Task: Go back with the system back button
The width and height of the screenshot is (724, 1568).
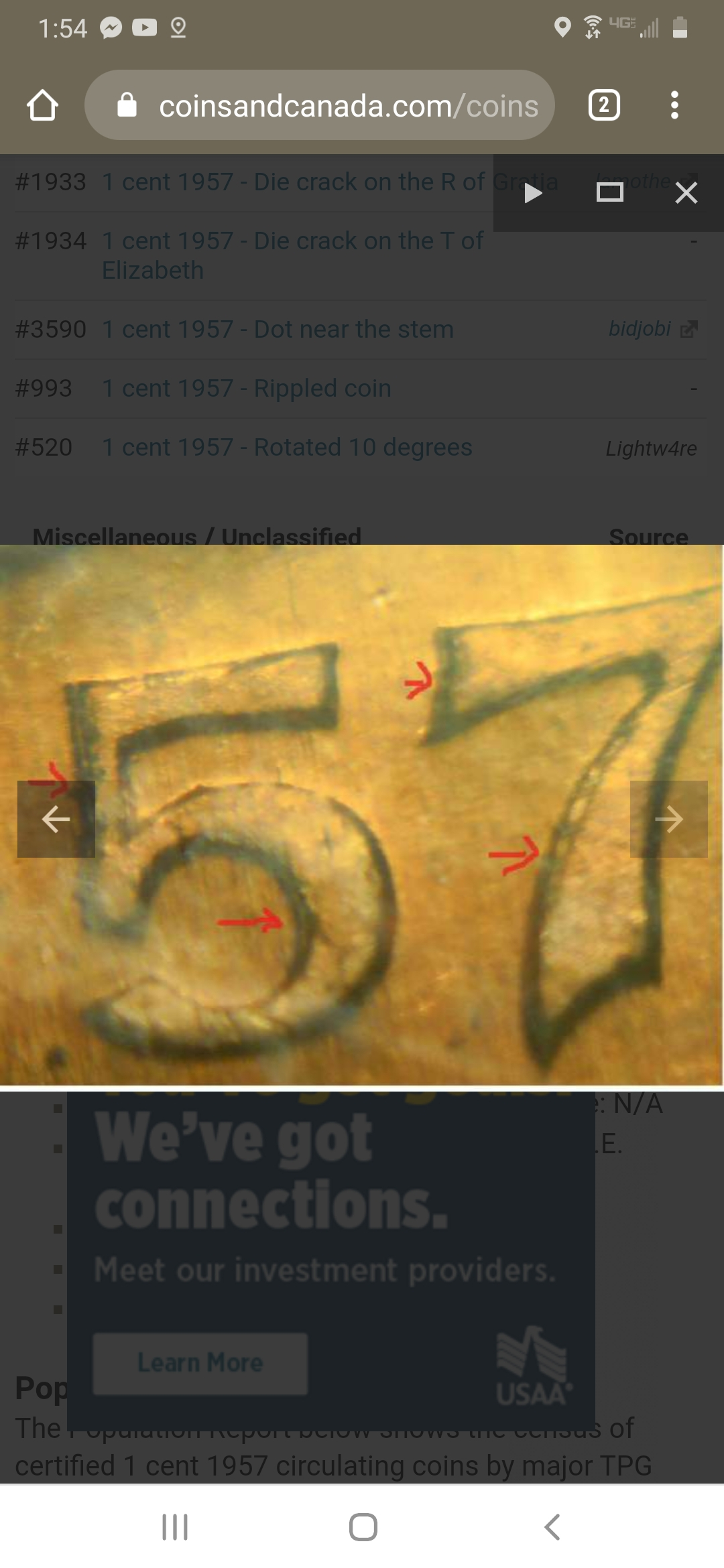Action: [552, 1527]
